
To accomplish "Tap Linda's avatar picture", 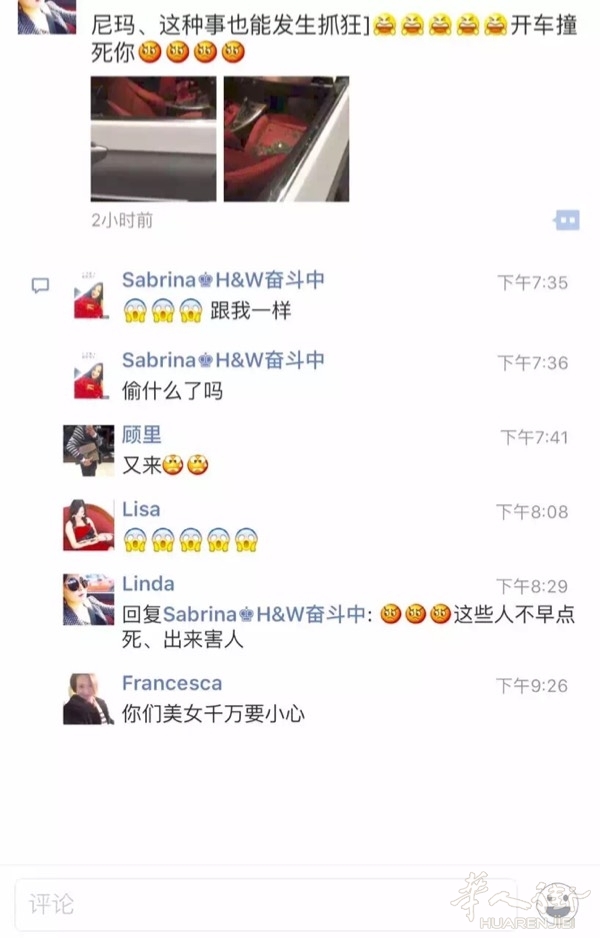I will point(88,599).
